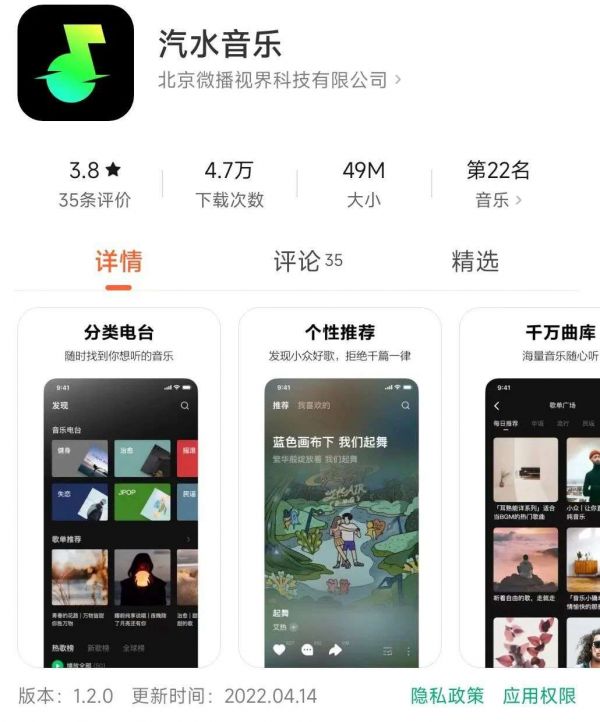
Task: Switch to the 精选 tab
Action: pos(475,262)
